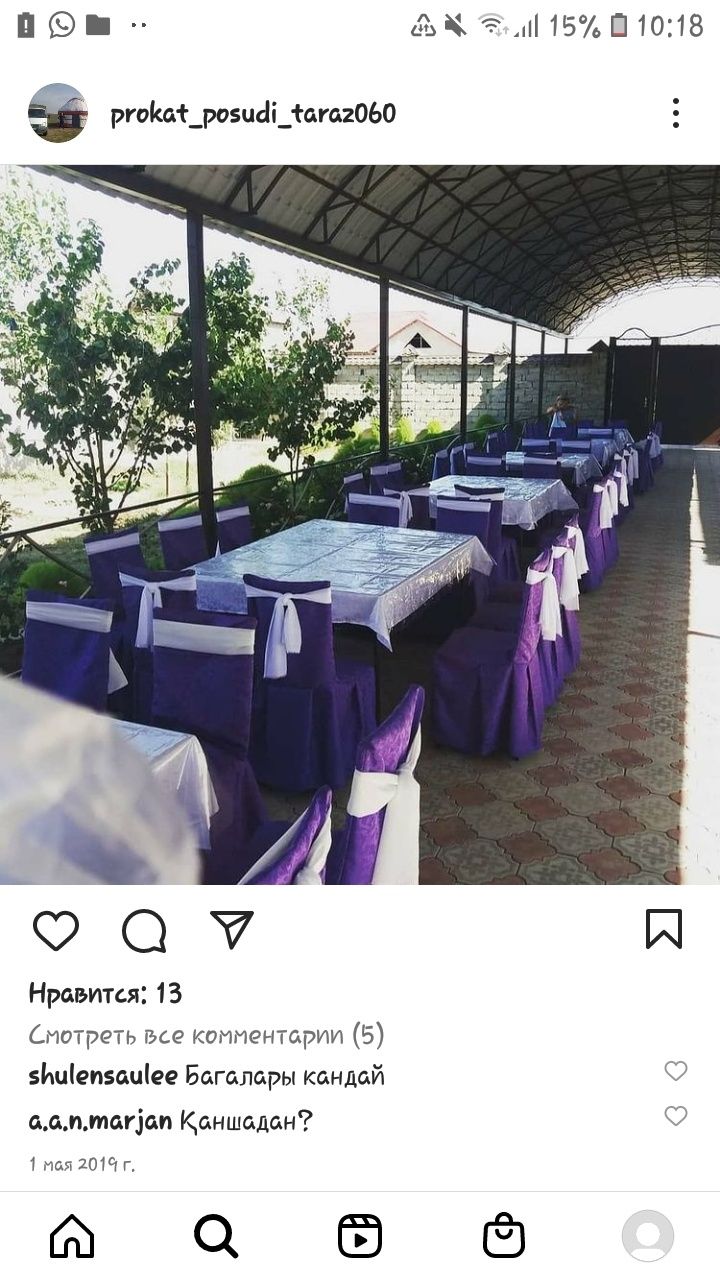The image size is (720, 1280).
Task: Switch to the Reels tab
Action: 360,1236
